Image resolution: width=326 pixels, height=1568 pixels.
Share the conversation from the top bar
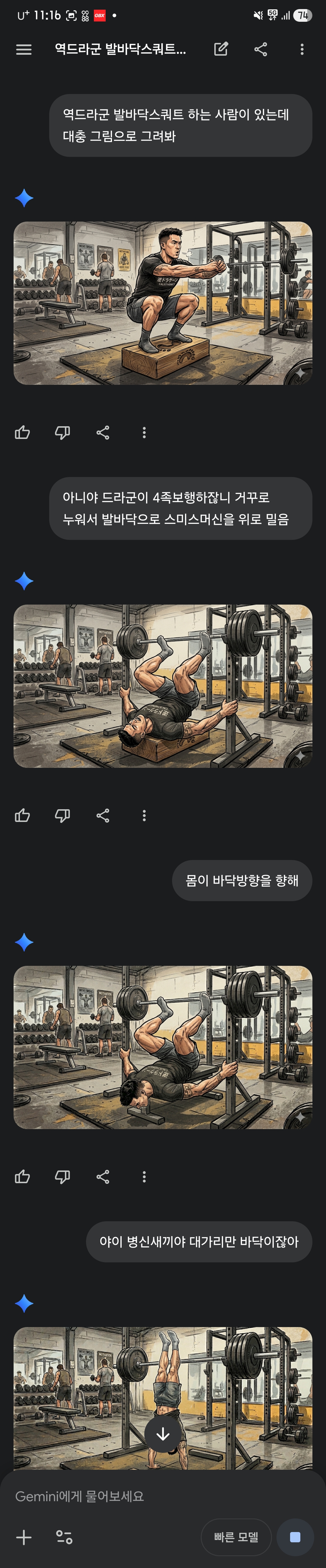[x=261, y=49]
